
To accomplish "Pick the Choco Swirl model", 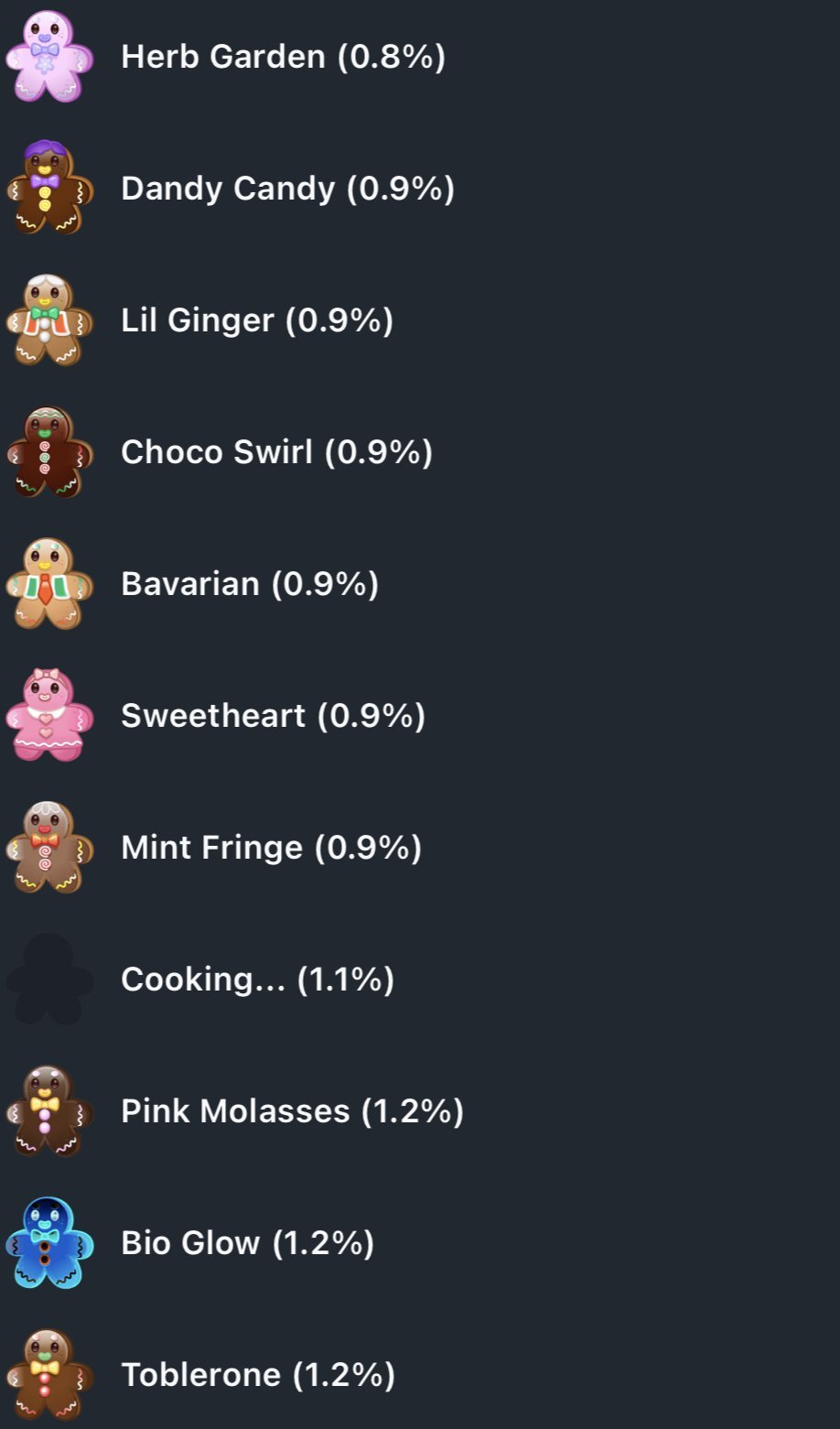I will click(276, 452).
